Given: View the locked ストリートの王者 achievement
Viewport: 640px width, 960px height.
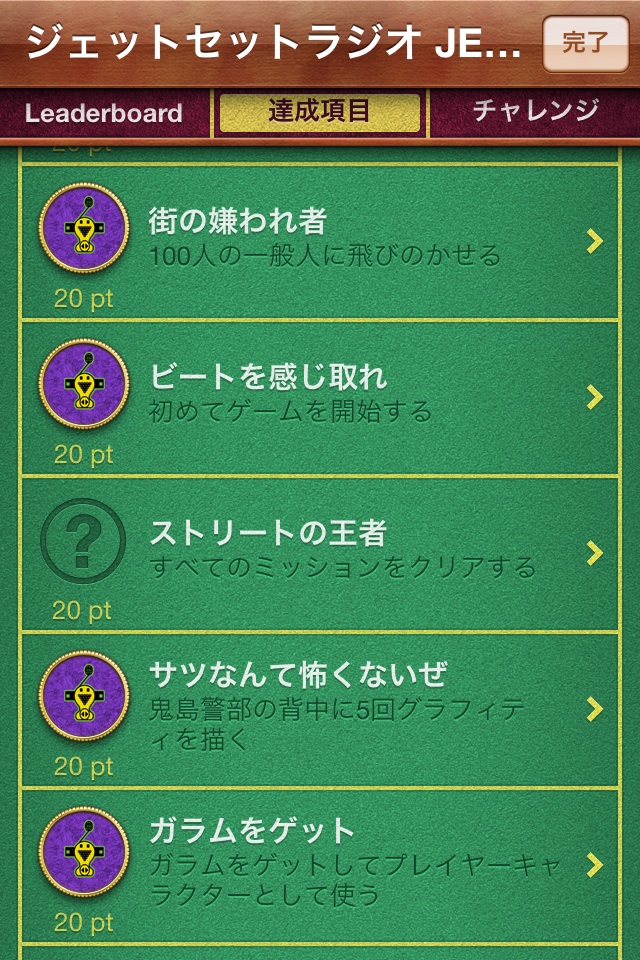Looking at the screenshot, I should (x=320, y=553).
